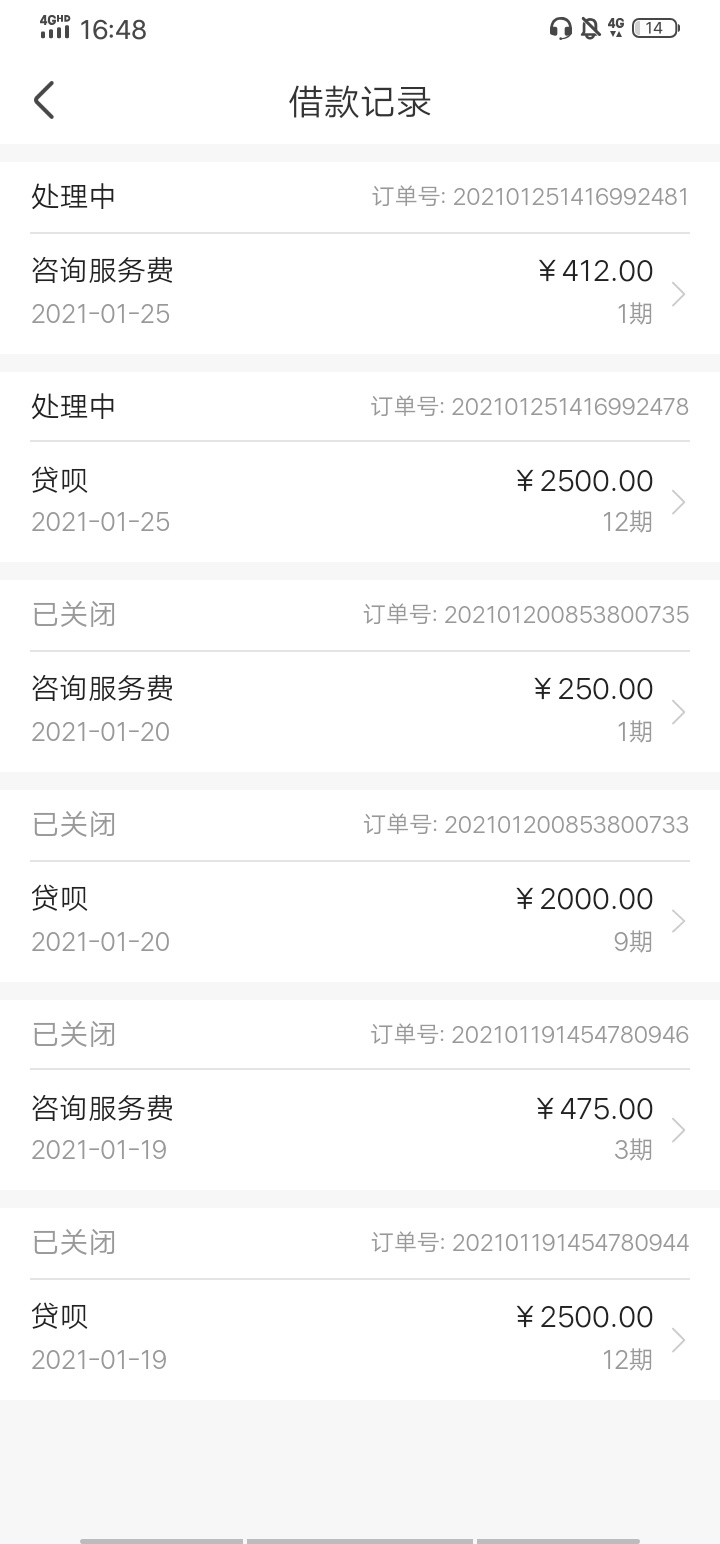Viewport: 720px width, 1544px height.
Task: Open the 贷呗 ¥2000.00 9期 record
Action: [x=360, y=921]
